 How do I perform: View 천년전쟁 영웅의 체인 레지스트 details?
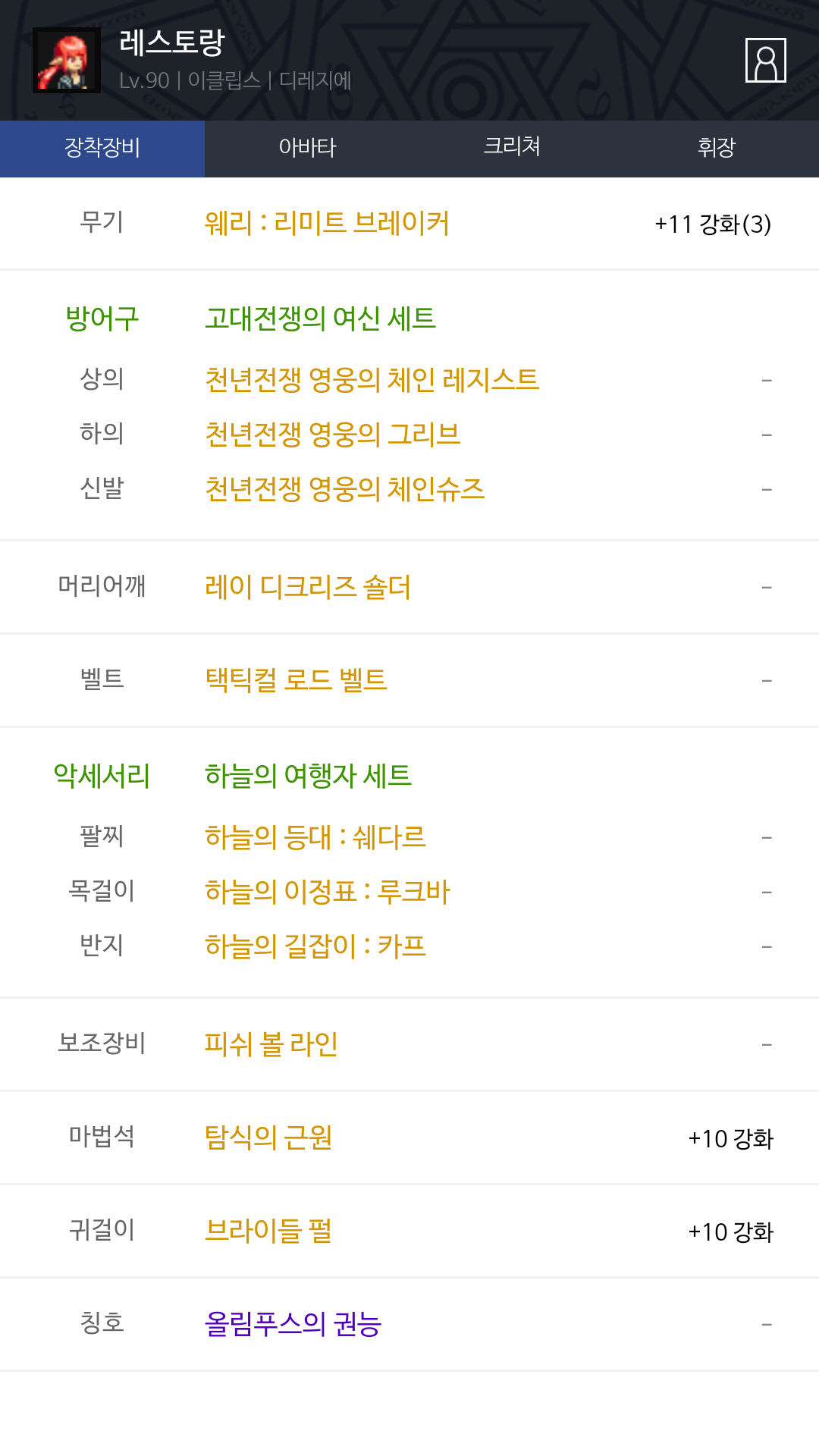click(372, 379)
